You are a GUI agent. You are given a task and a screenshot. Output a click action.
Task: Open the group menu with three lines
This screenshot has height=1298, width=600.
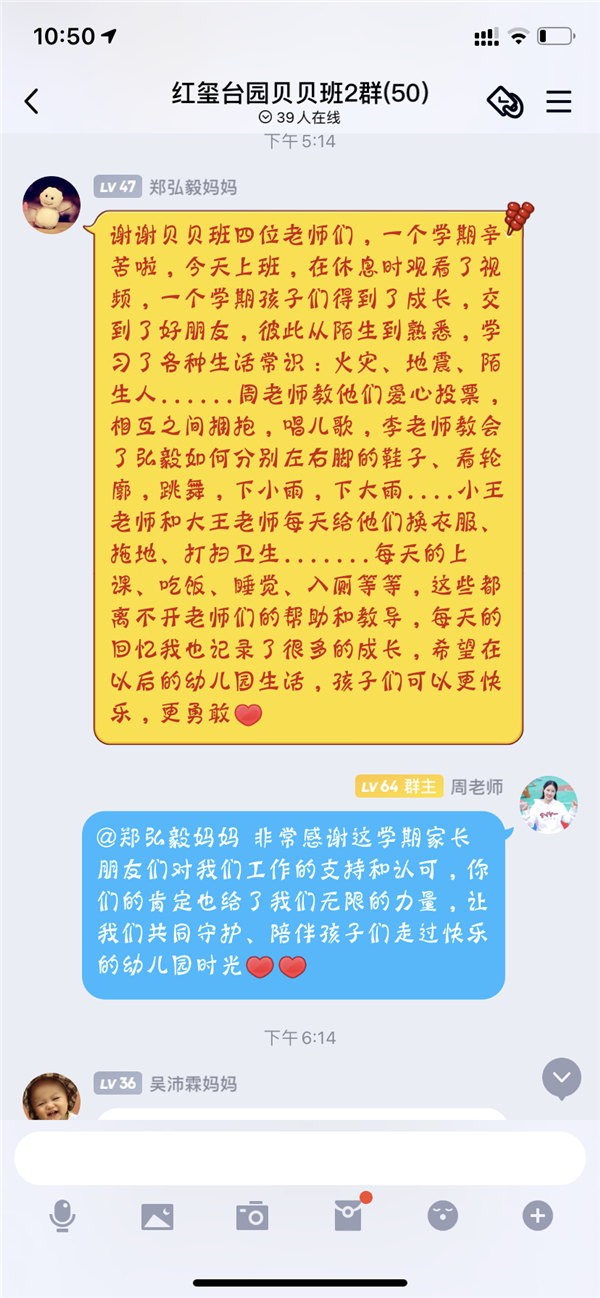coord(558,101)
